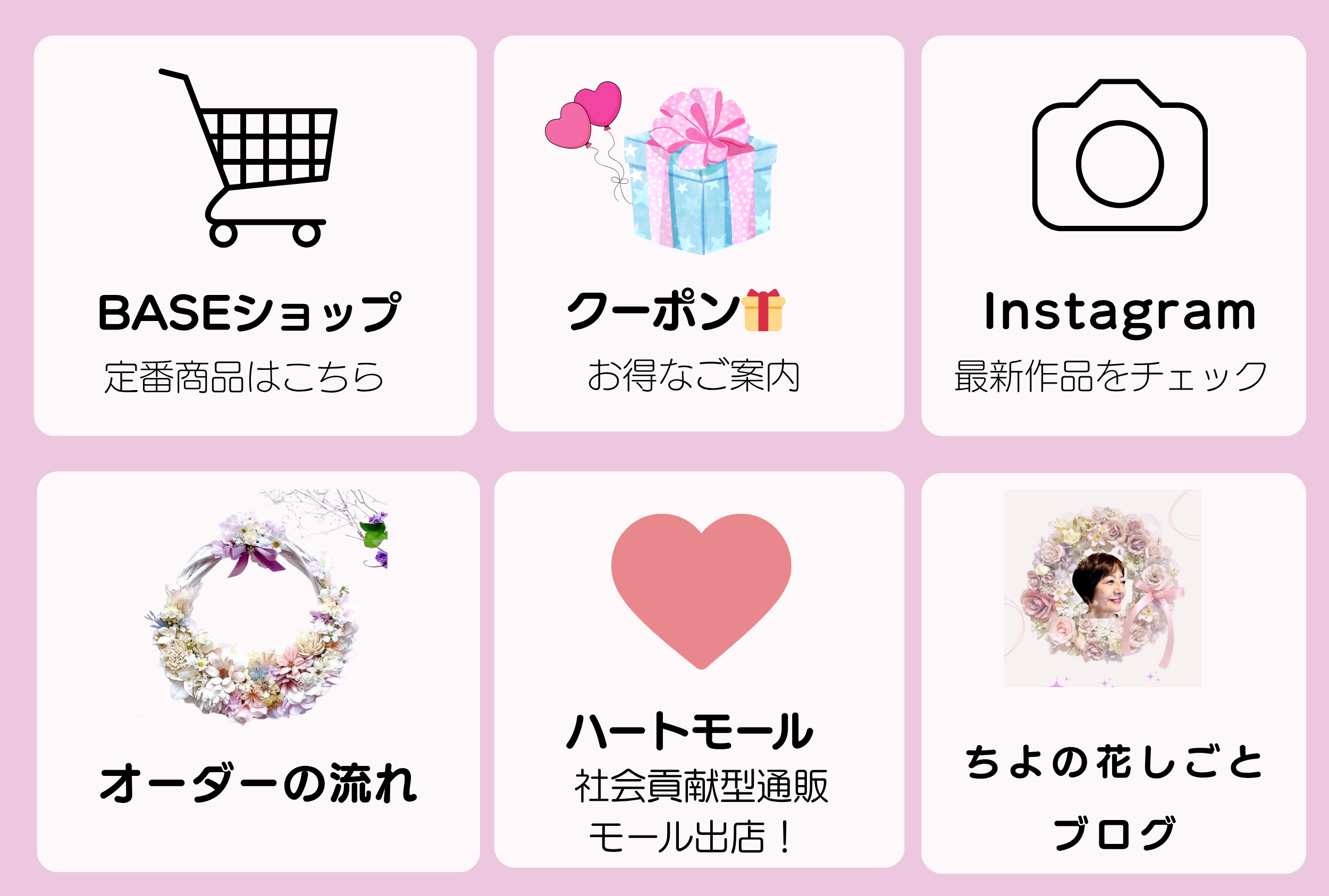Visit the ちよの花しごと blog tile
The image size is (1329, 896).
[1113, 673]
